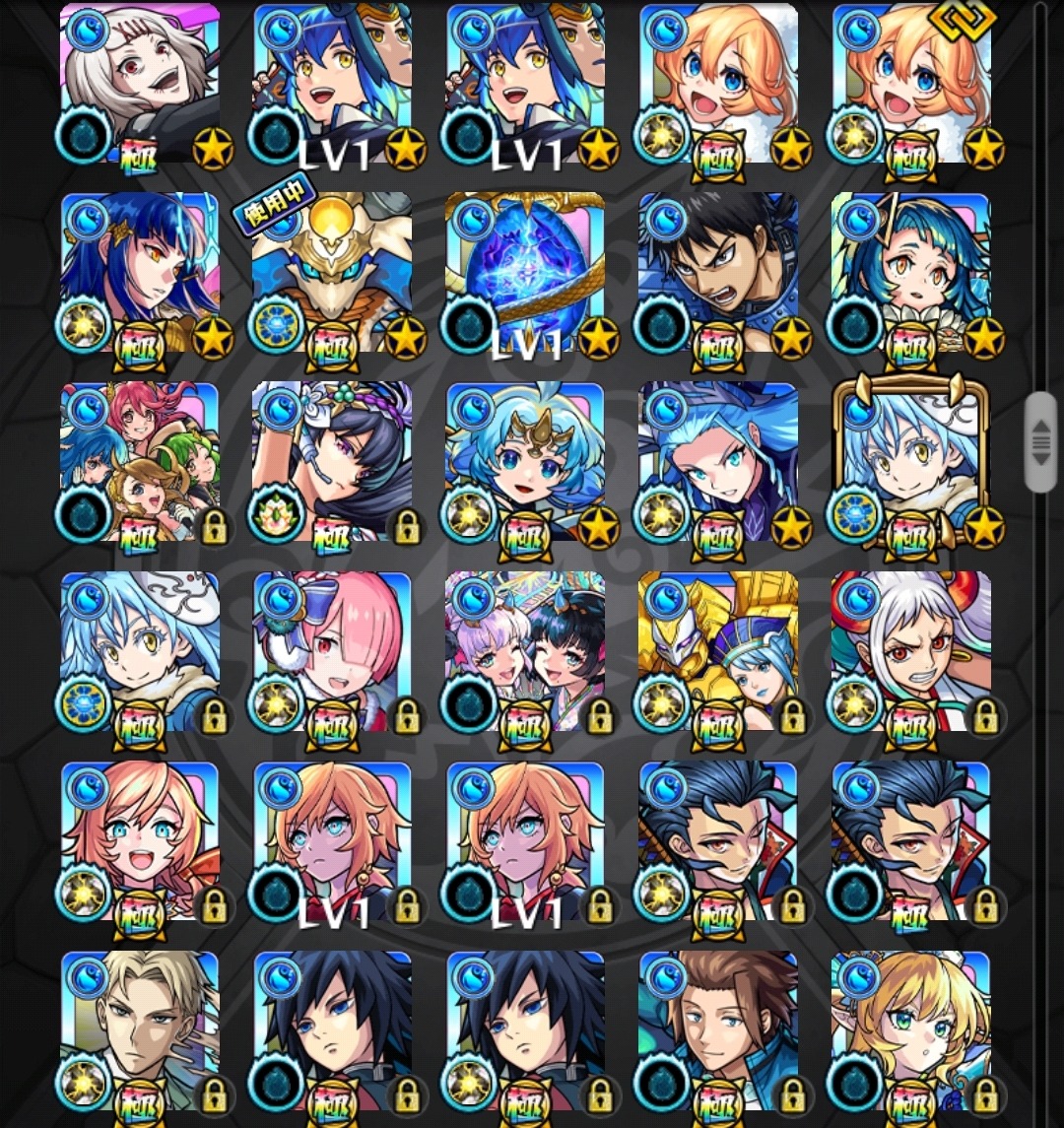Viewport: 1064px width, 1128px height.
Task: Tap the monster marked 使用中
Action: pos(332,273)
